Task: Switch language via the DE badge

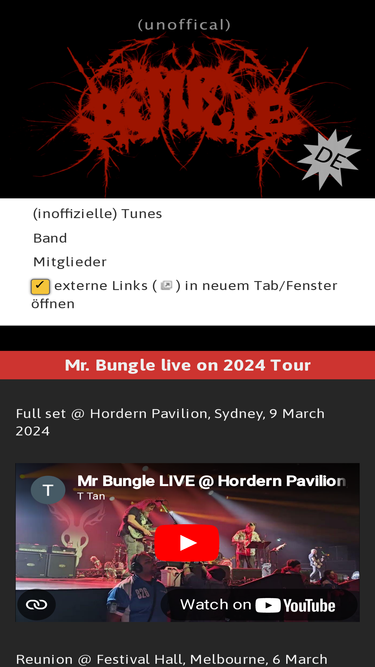Action: (329, 160)
